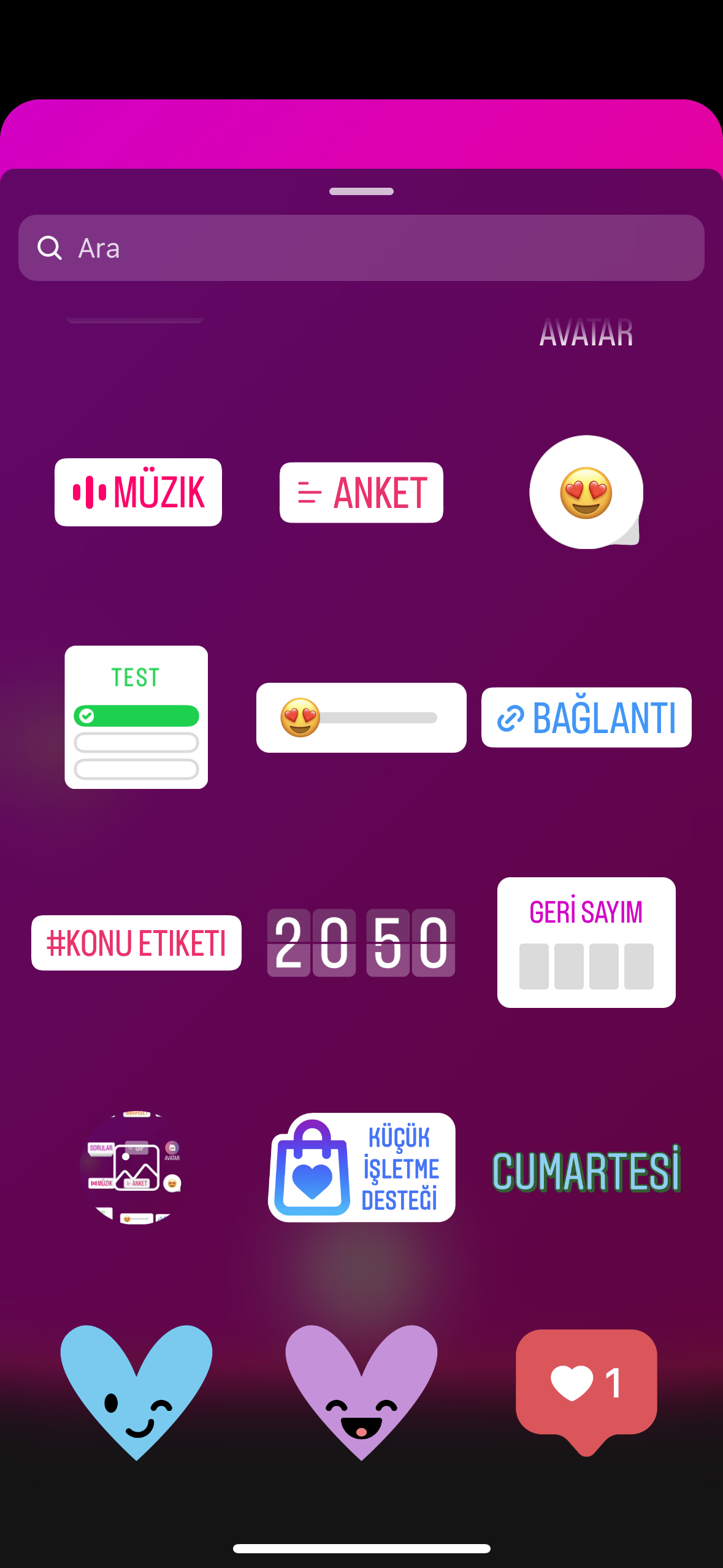Add the winking blue heart sticker
Screen dimensions: 723x1568
click(x=136, y=1393)
